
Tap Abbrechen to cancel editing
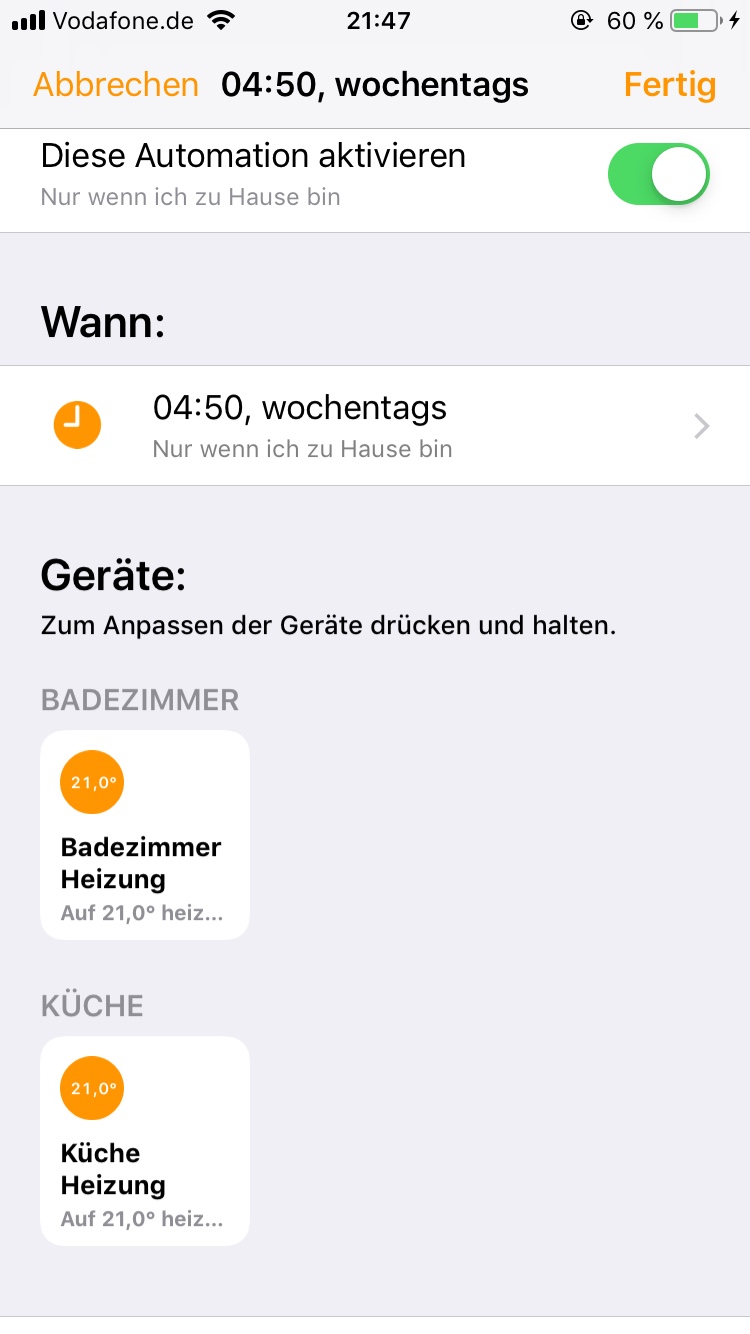(x=116, y=85)
